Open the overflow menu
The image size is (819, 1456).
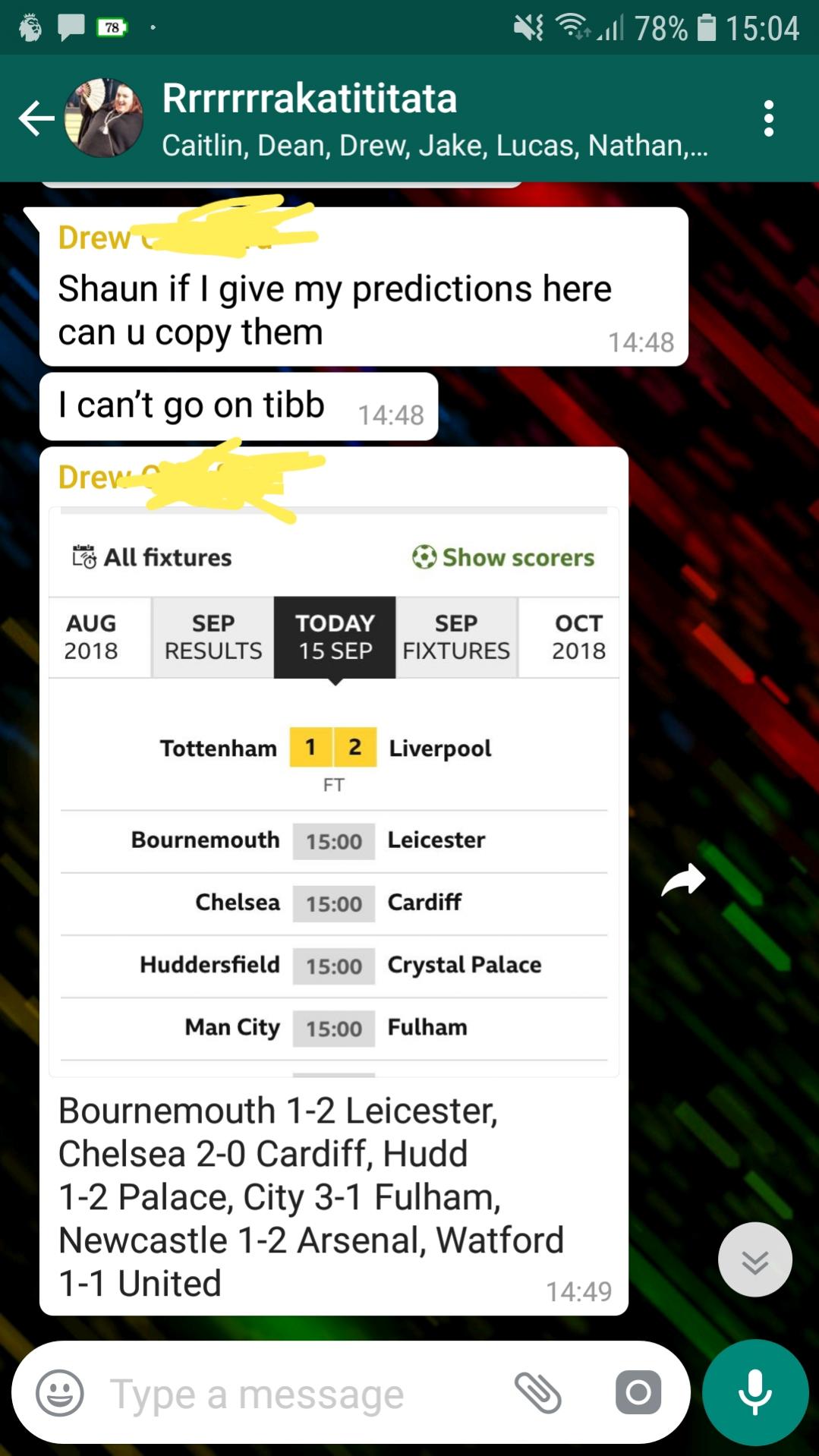pyautogui.click(x=768, y=118)
